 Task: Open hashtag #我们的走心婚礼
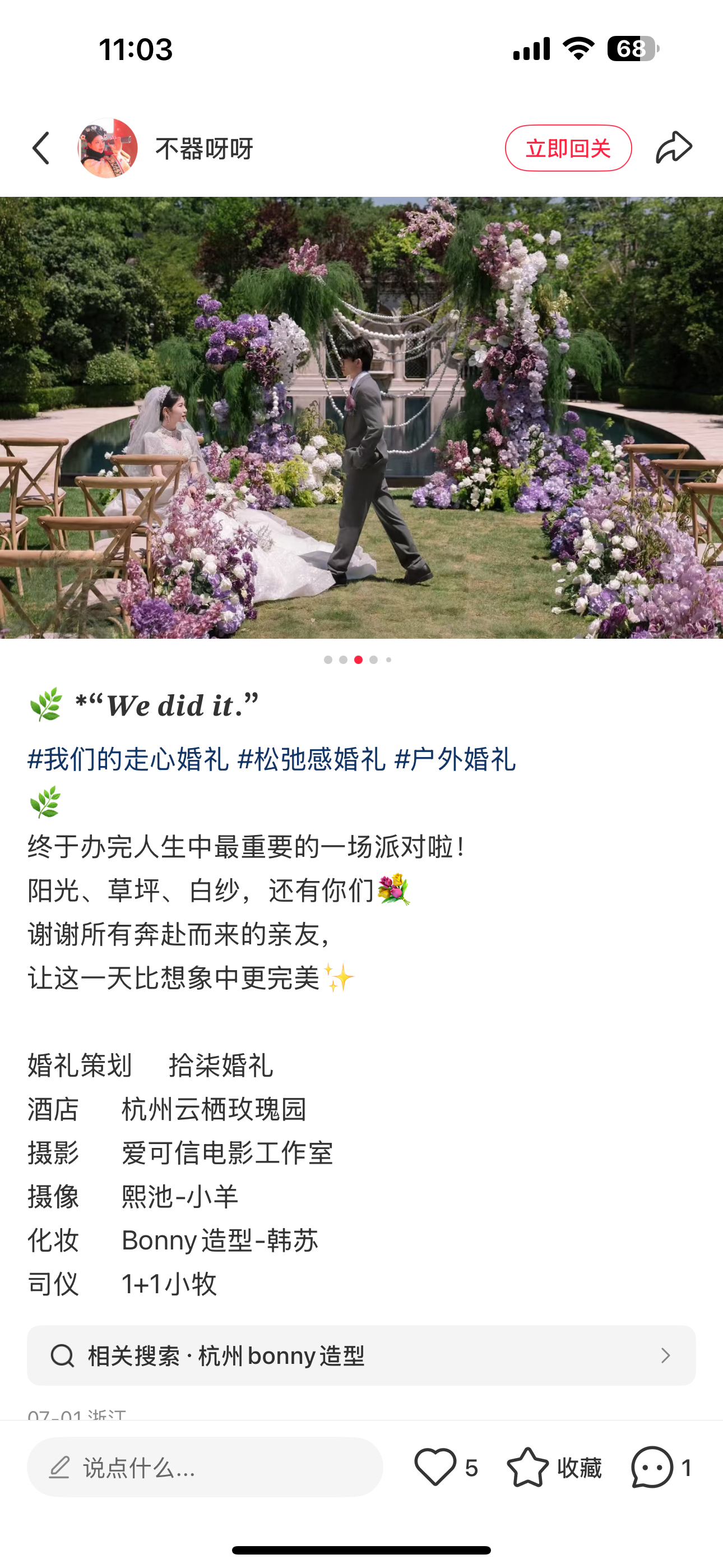coord(128,759)
